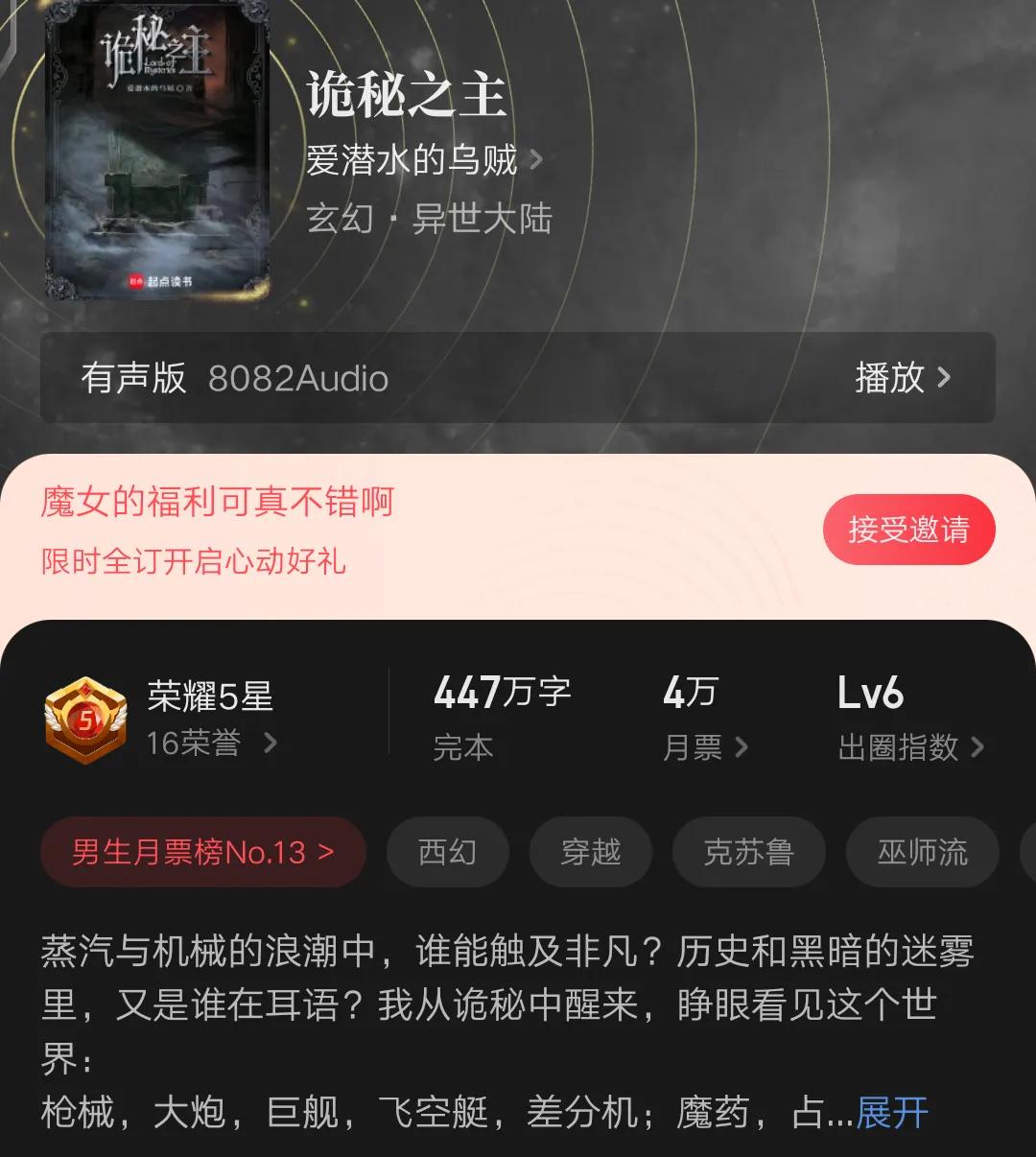1036x1157 pixels.
Task: Select the 穿越 tag chip
Action: point(591,852)
